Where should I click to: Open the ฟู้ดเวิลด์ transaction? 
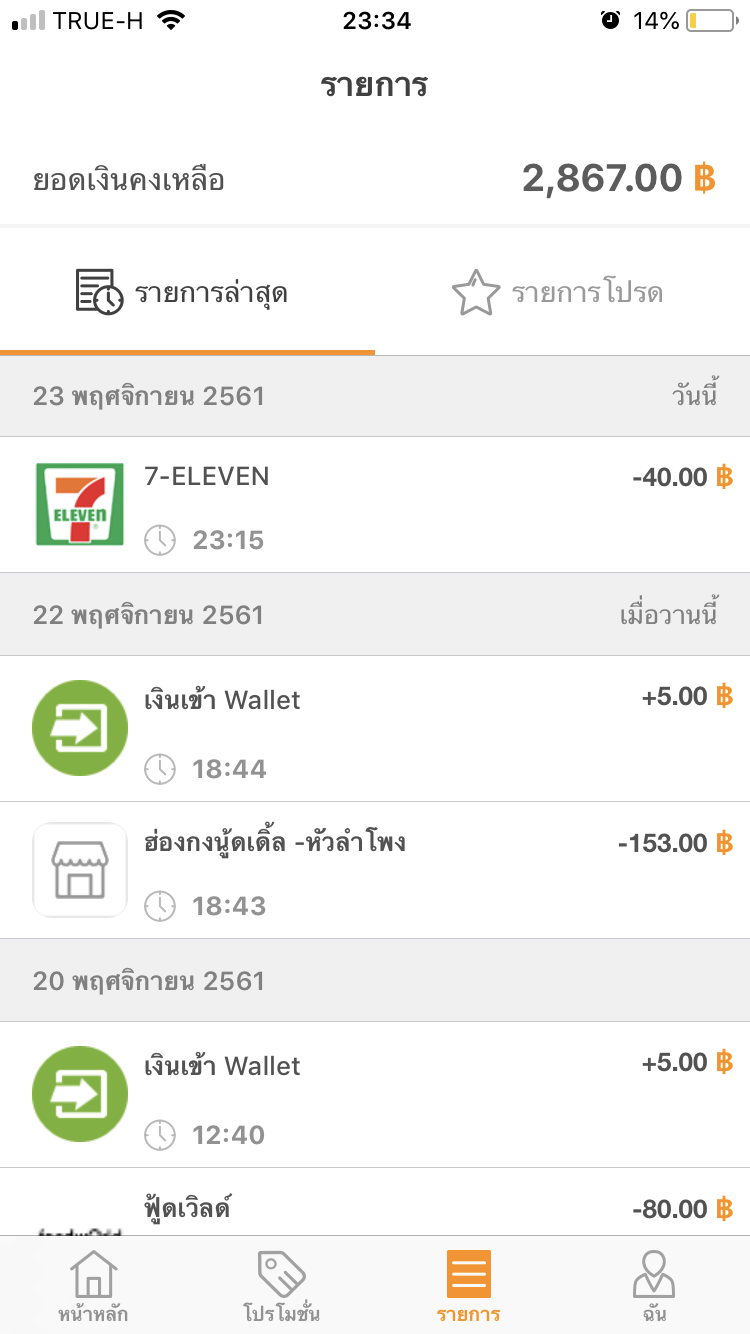pyautogui.click(x=375, y=1202)
